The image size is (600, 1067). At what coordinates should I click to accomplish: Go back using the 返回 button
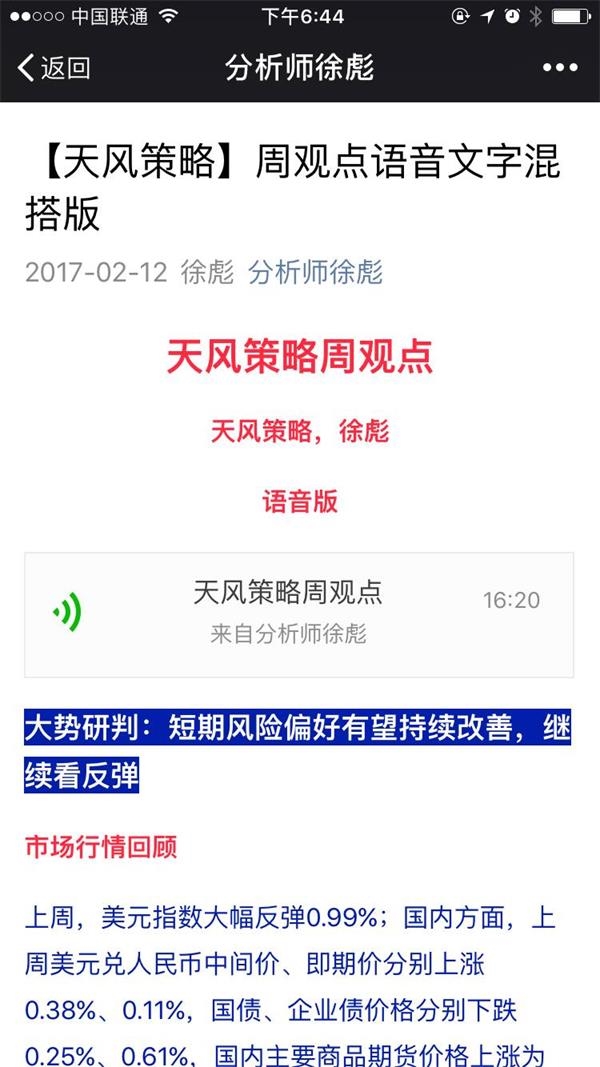(54, 68)
